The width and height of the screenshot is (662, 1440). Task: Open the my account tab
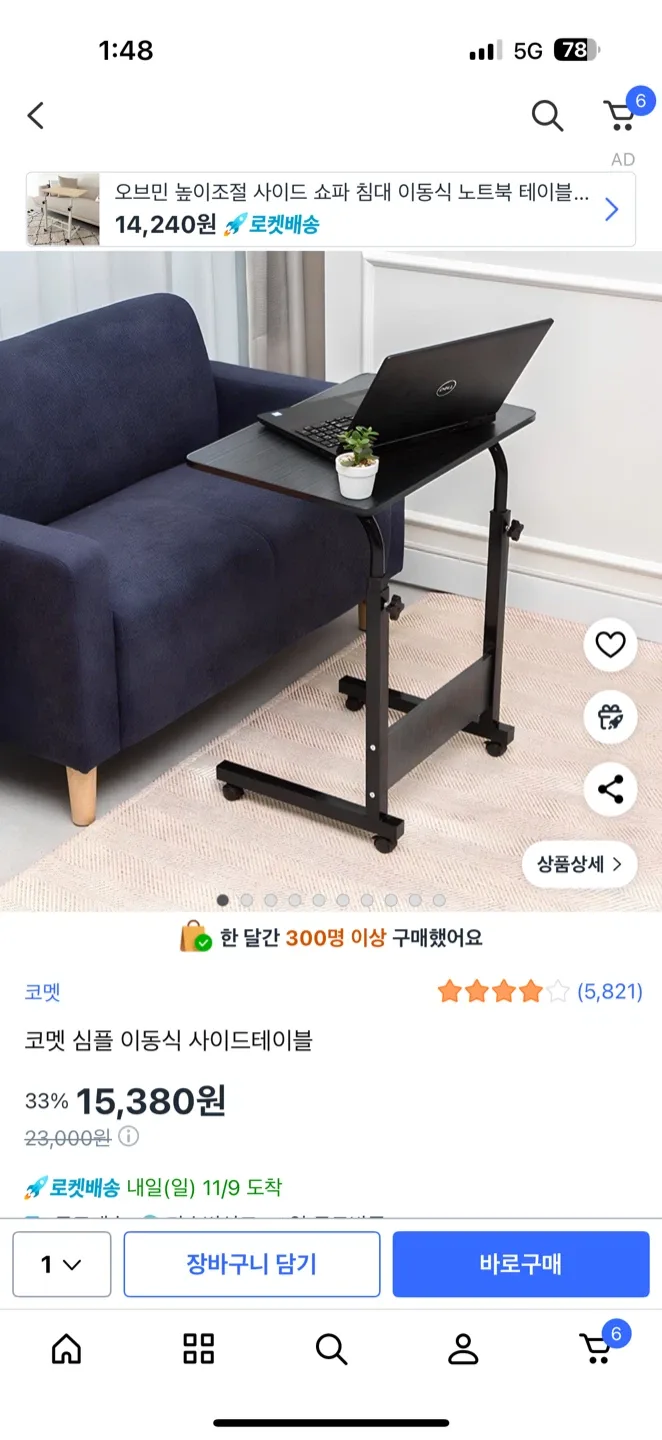[x=463, y=1349]
